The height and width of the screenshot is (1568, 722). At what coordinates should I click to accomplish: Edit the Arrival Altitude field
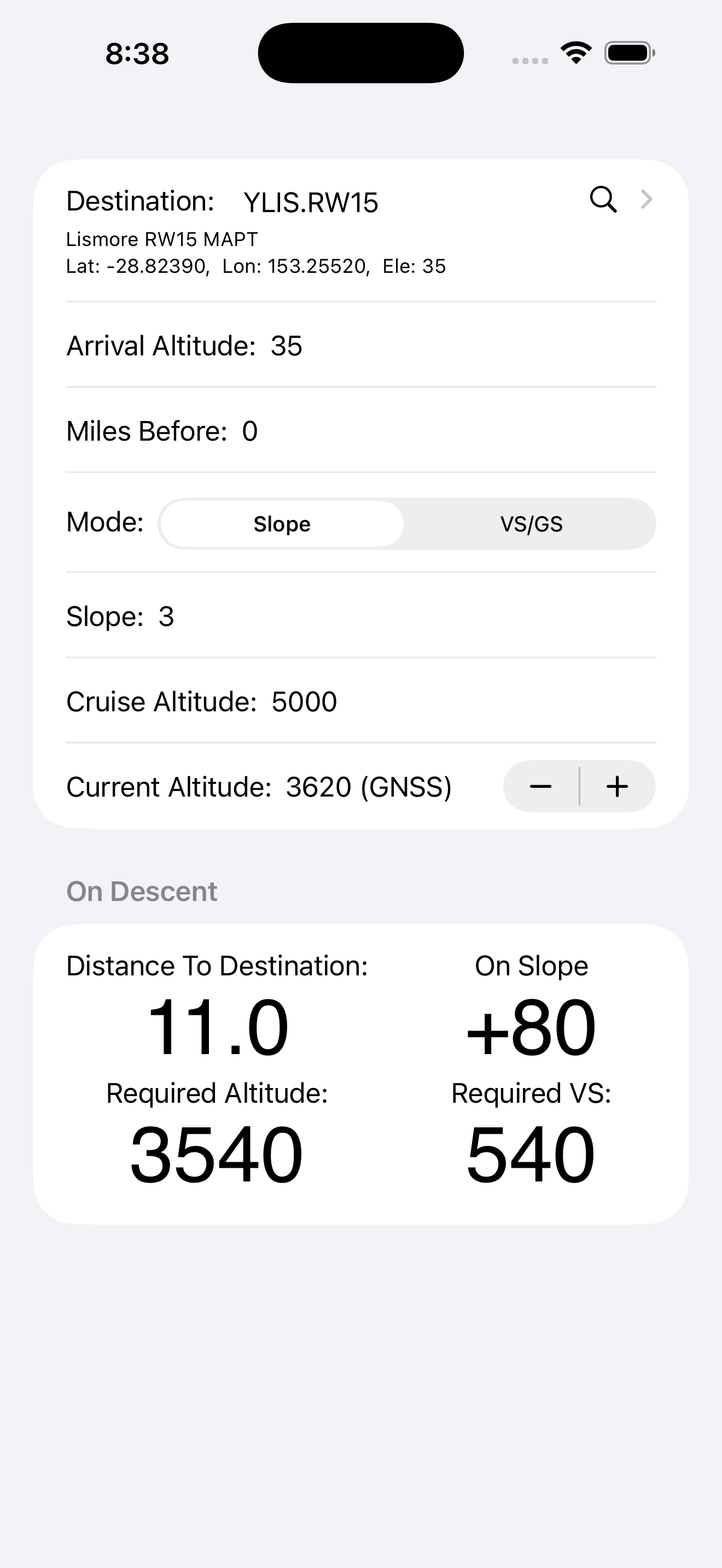point(286,346)
